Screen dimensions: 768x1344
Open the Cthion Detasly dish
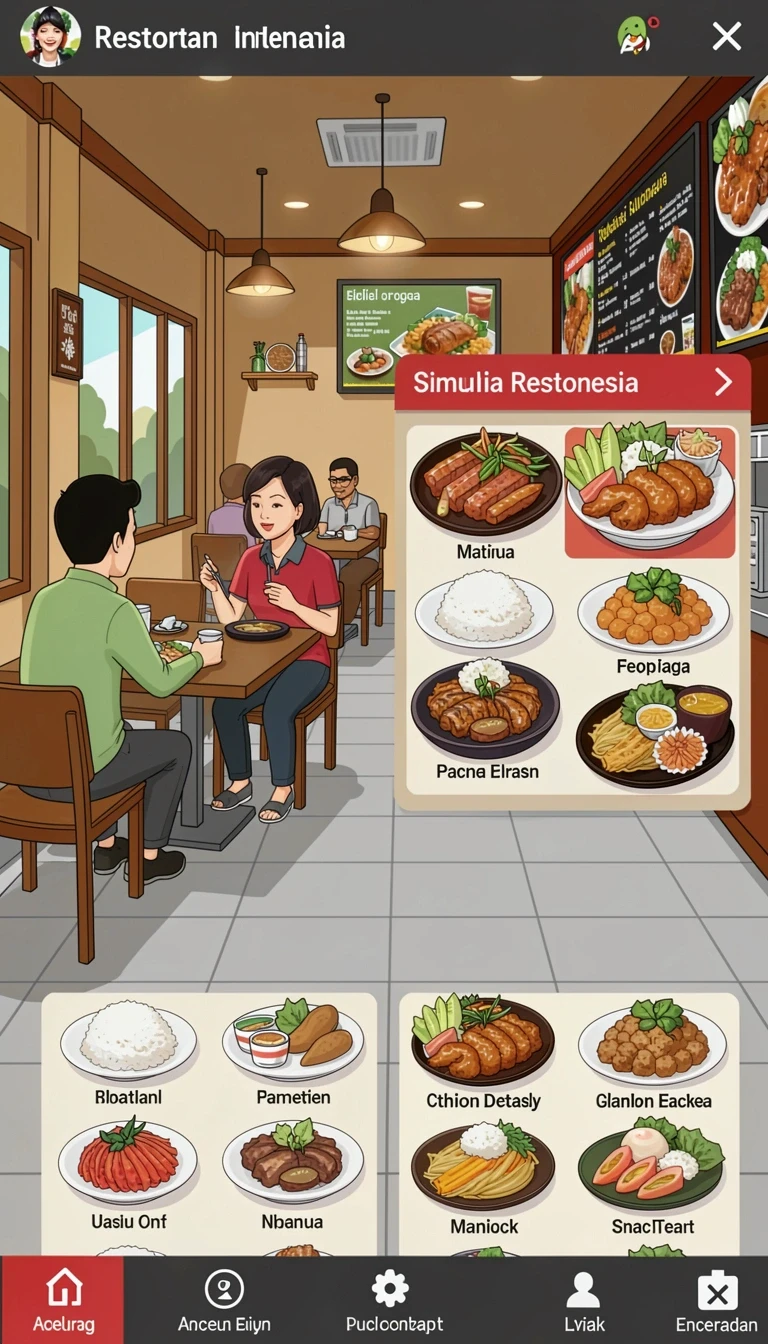click(483, 1054)
